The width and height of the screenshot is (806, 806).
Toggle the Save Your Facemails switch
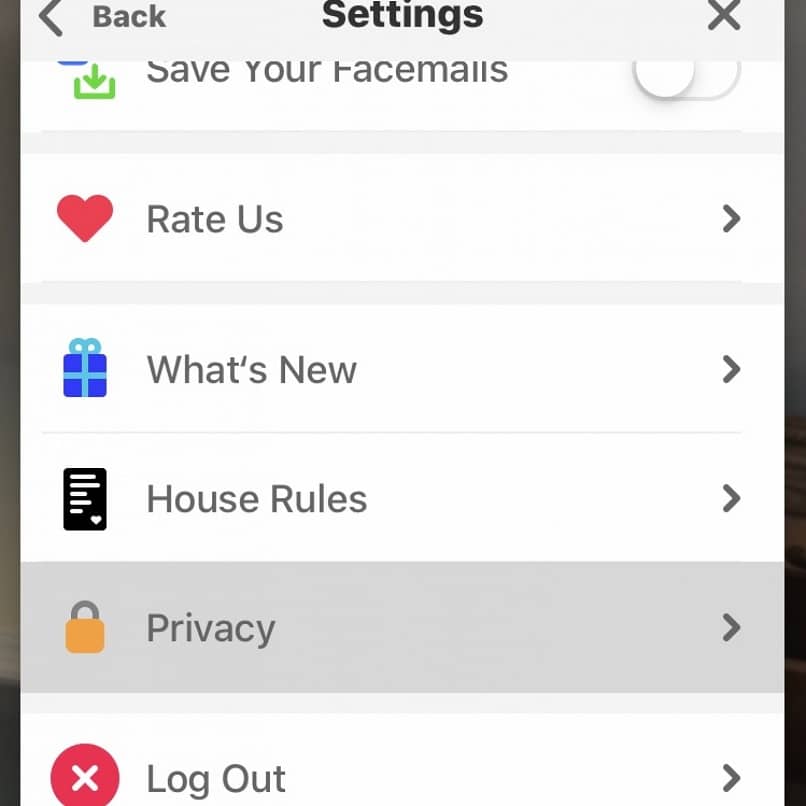click(686, 74)
